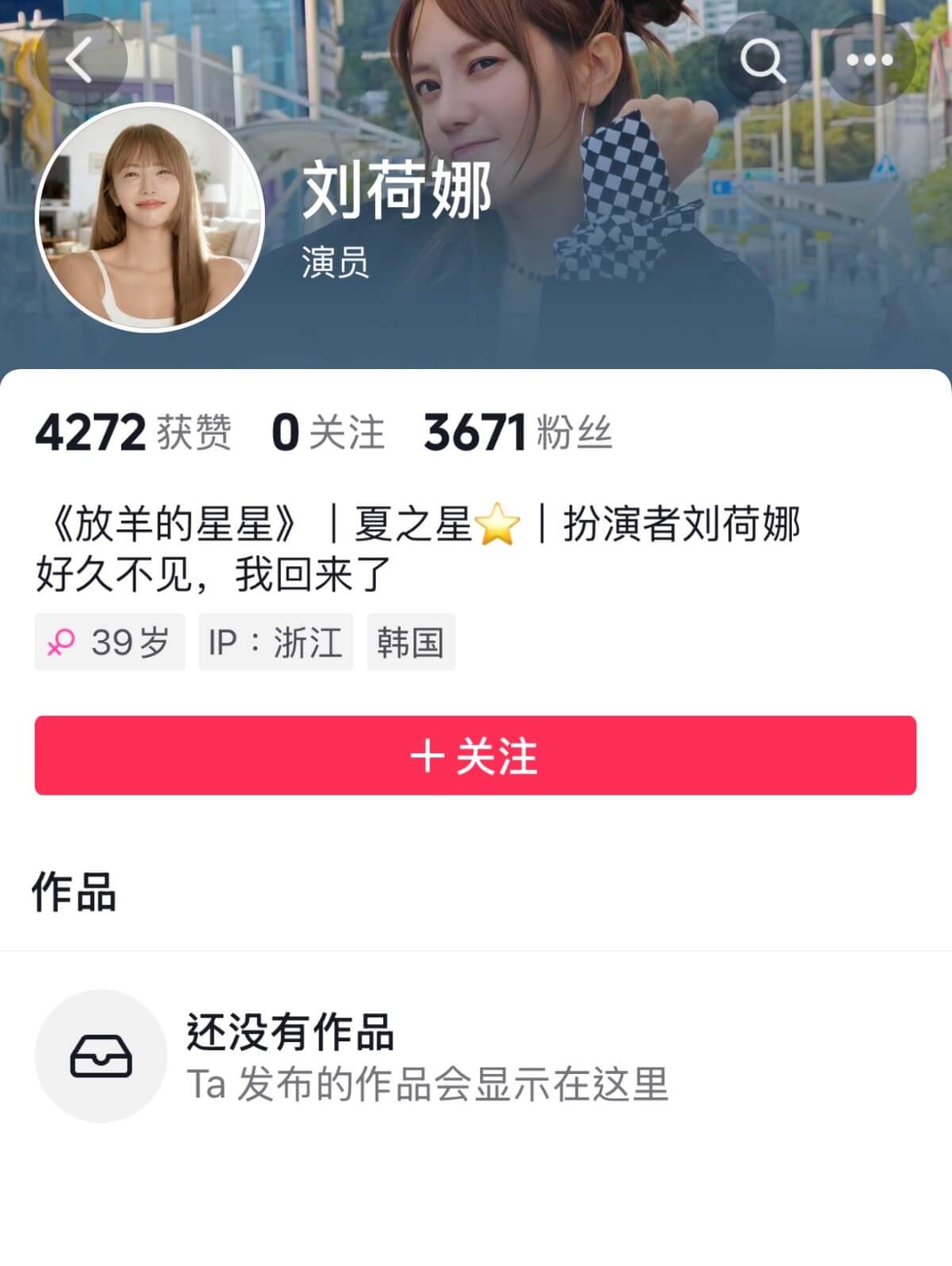The image size is (952, 1266).
Task: Tap the red 关注 follow button
Action: [x=475, y=755]
